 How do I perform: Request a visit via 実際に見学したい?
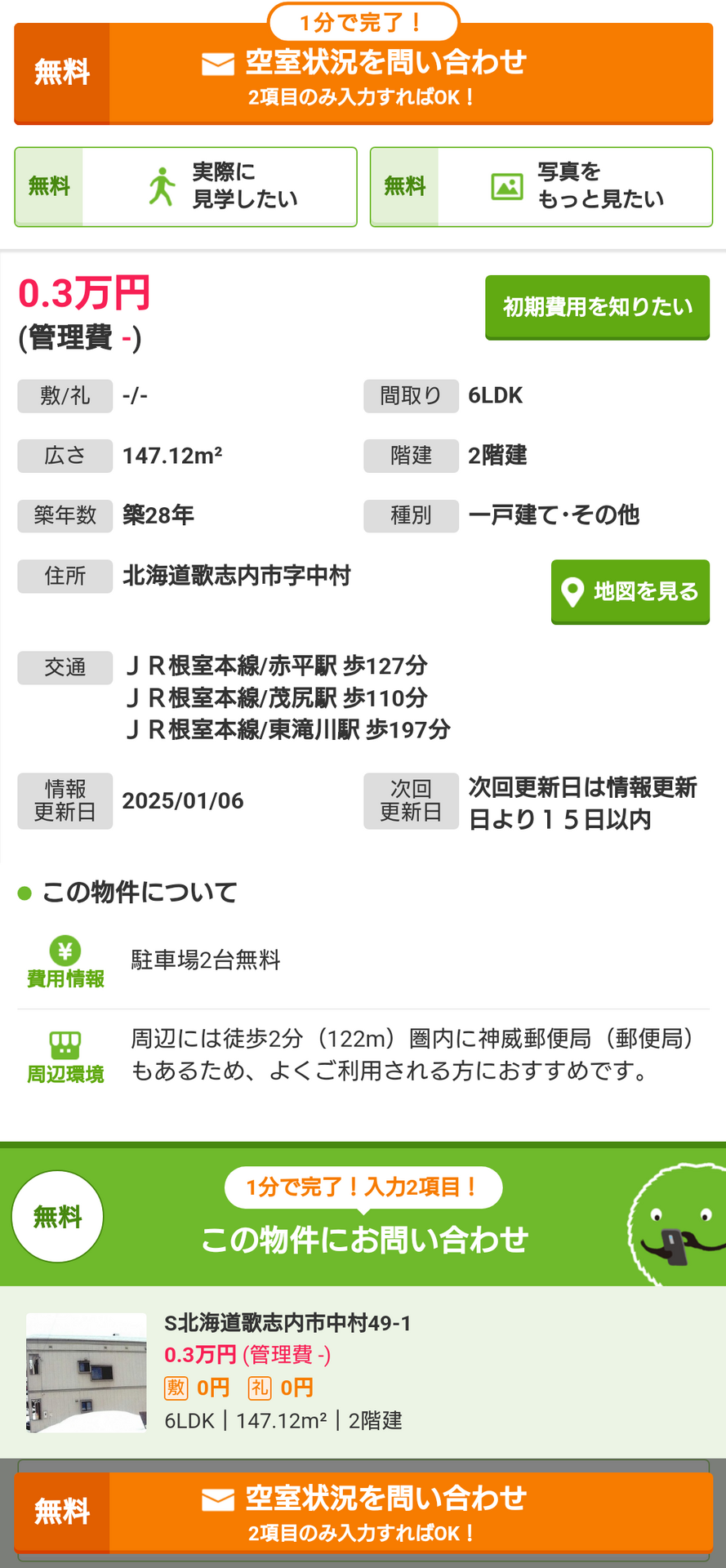pyautogui.click(x=185, y=186)
